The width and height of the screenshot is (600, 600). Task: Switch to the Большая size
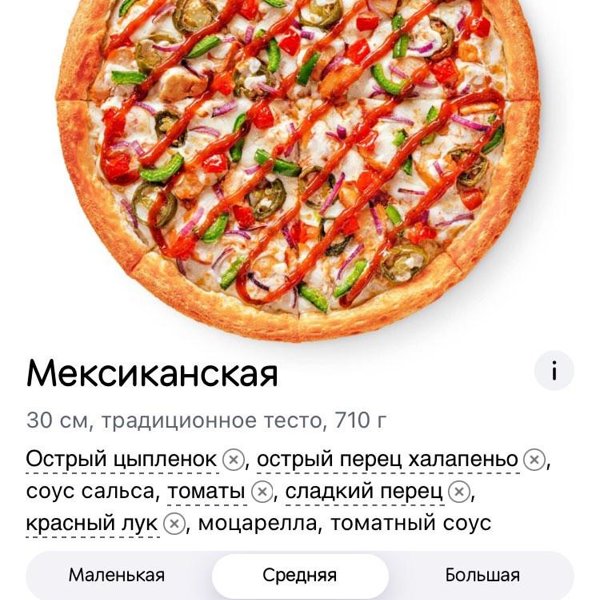point(483,576)
